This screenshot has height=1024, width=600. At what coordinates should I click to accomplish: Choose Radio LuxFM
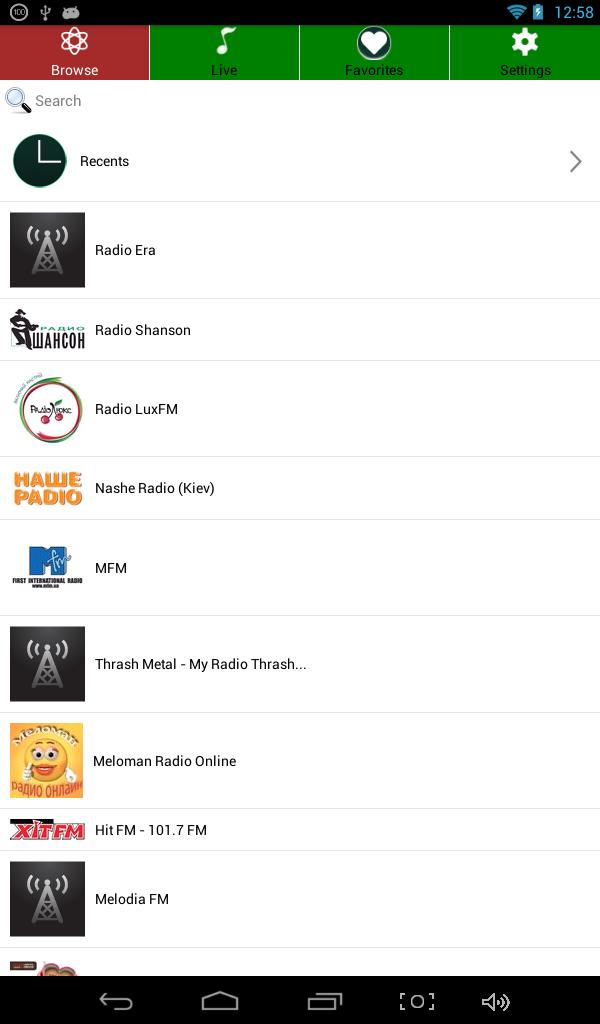click(300, 409)
